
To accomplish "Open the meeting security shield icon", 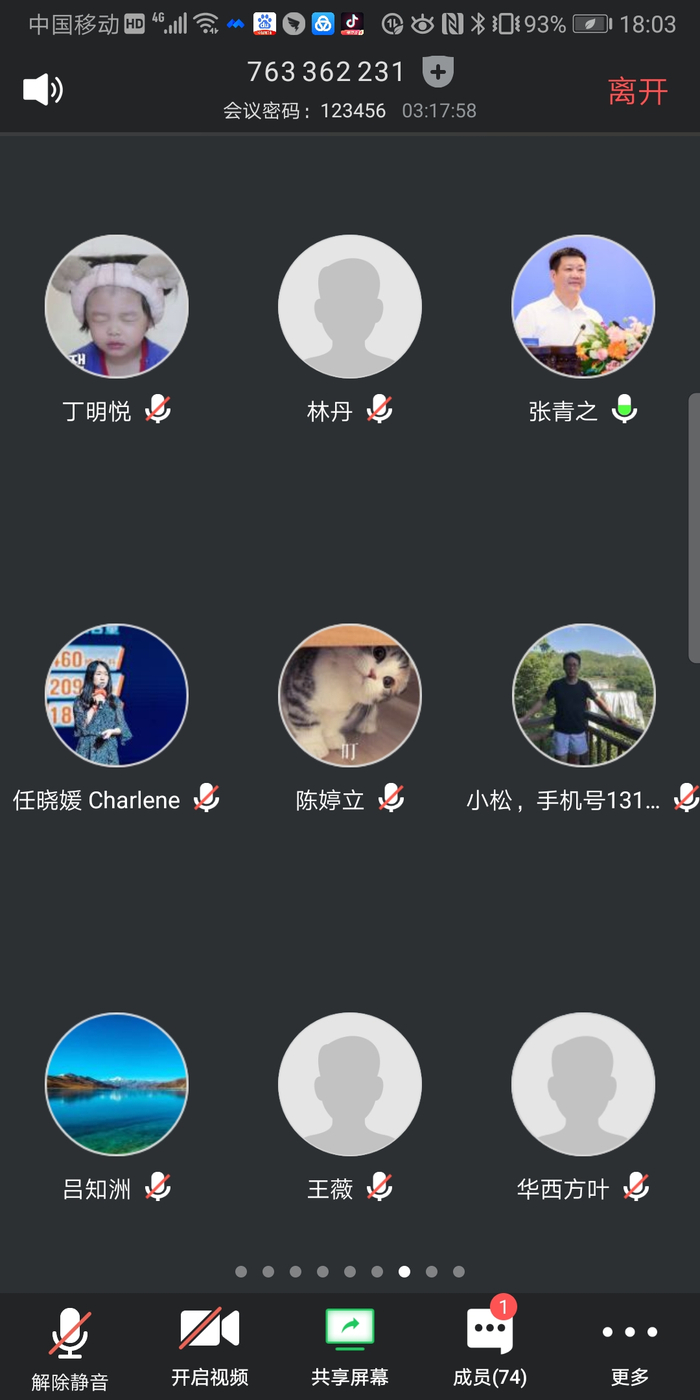I will point(438,72).
